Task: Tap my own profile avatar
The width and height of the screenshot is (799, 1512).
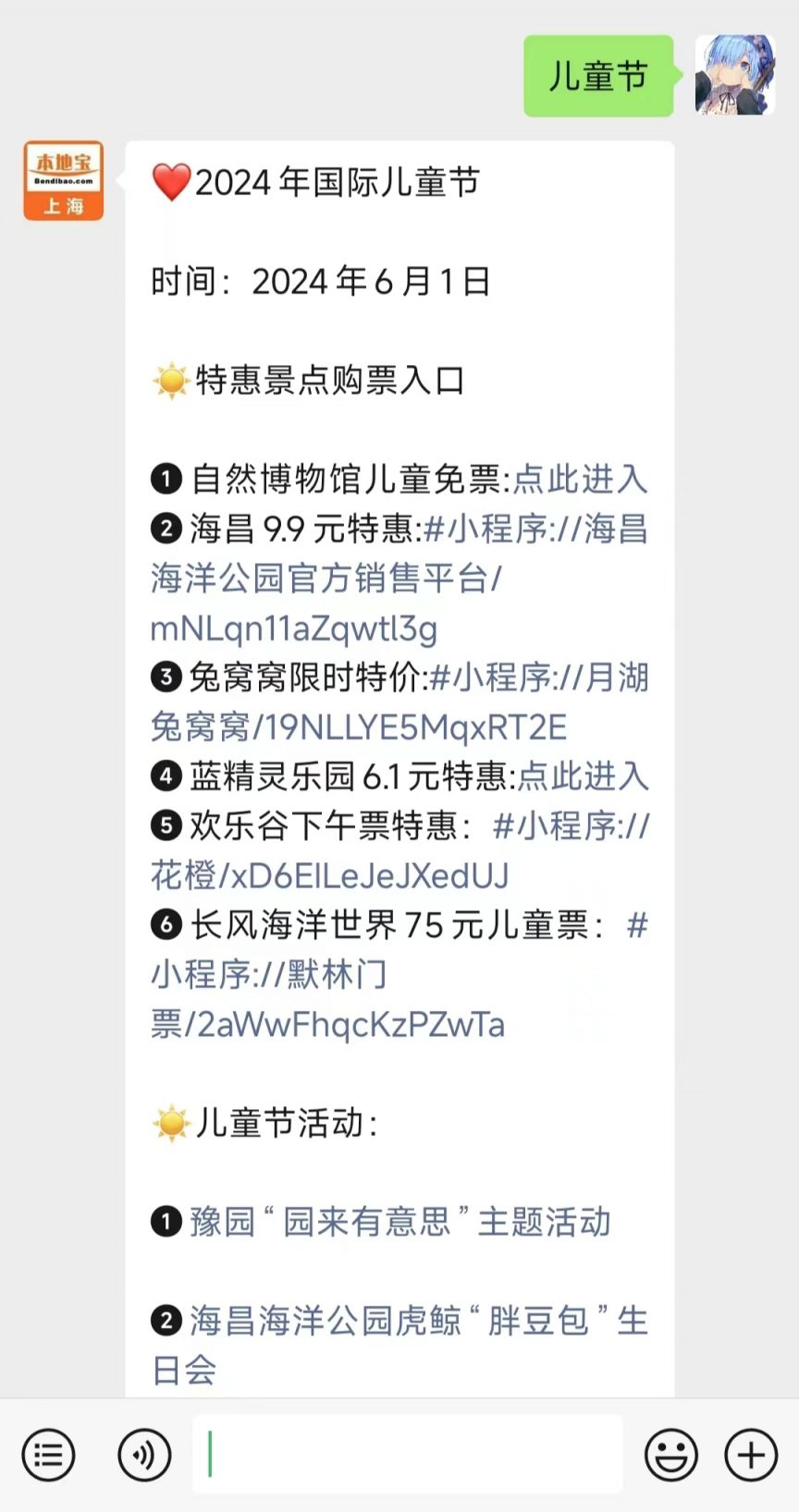Action: pos(734,76)
